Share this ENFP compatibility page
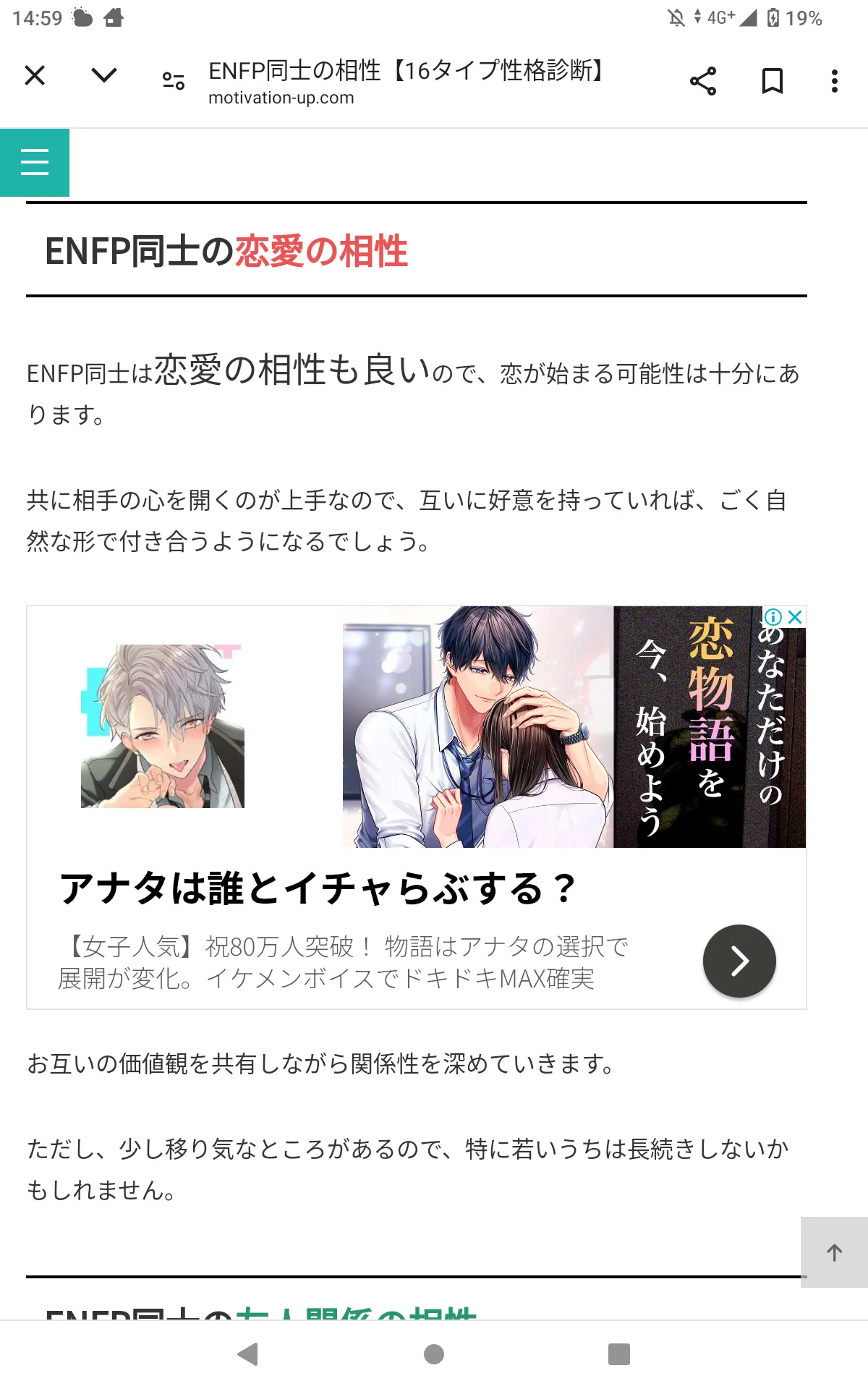This screenshot has width=868, height=1389. point(703,81)
